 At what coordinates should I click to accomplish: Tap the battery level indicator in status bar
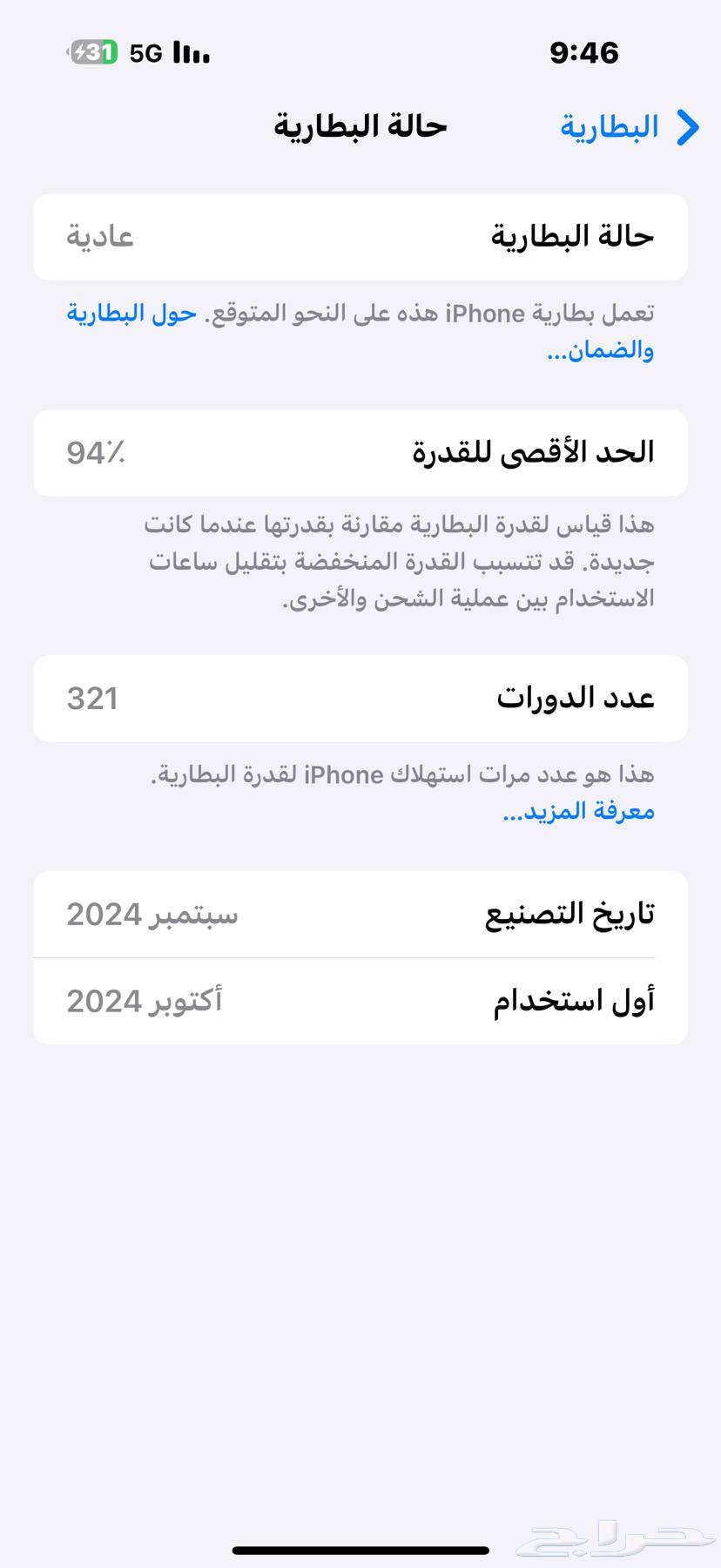(84, 53)
